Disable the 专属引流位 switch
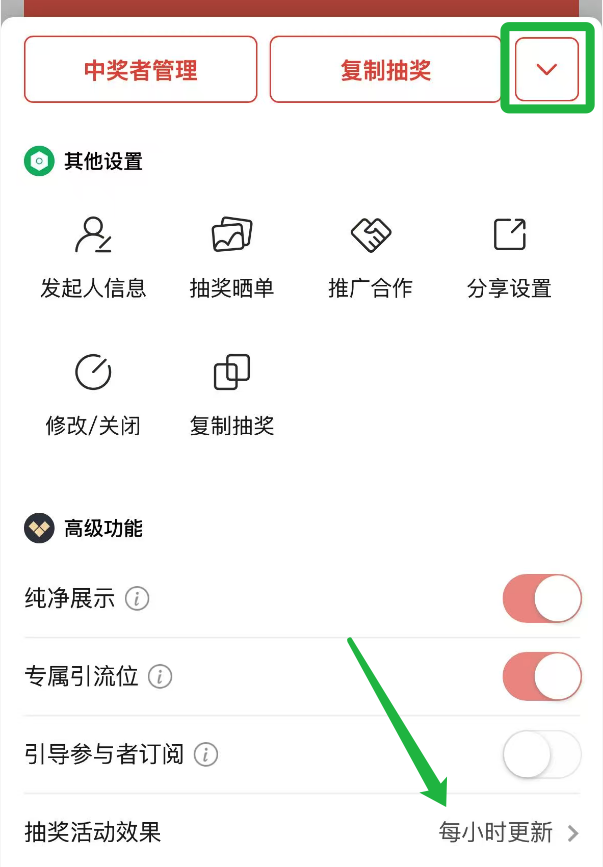This screenshot has width=603, height=867. tap(541, 677)
